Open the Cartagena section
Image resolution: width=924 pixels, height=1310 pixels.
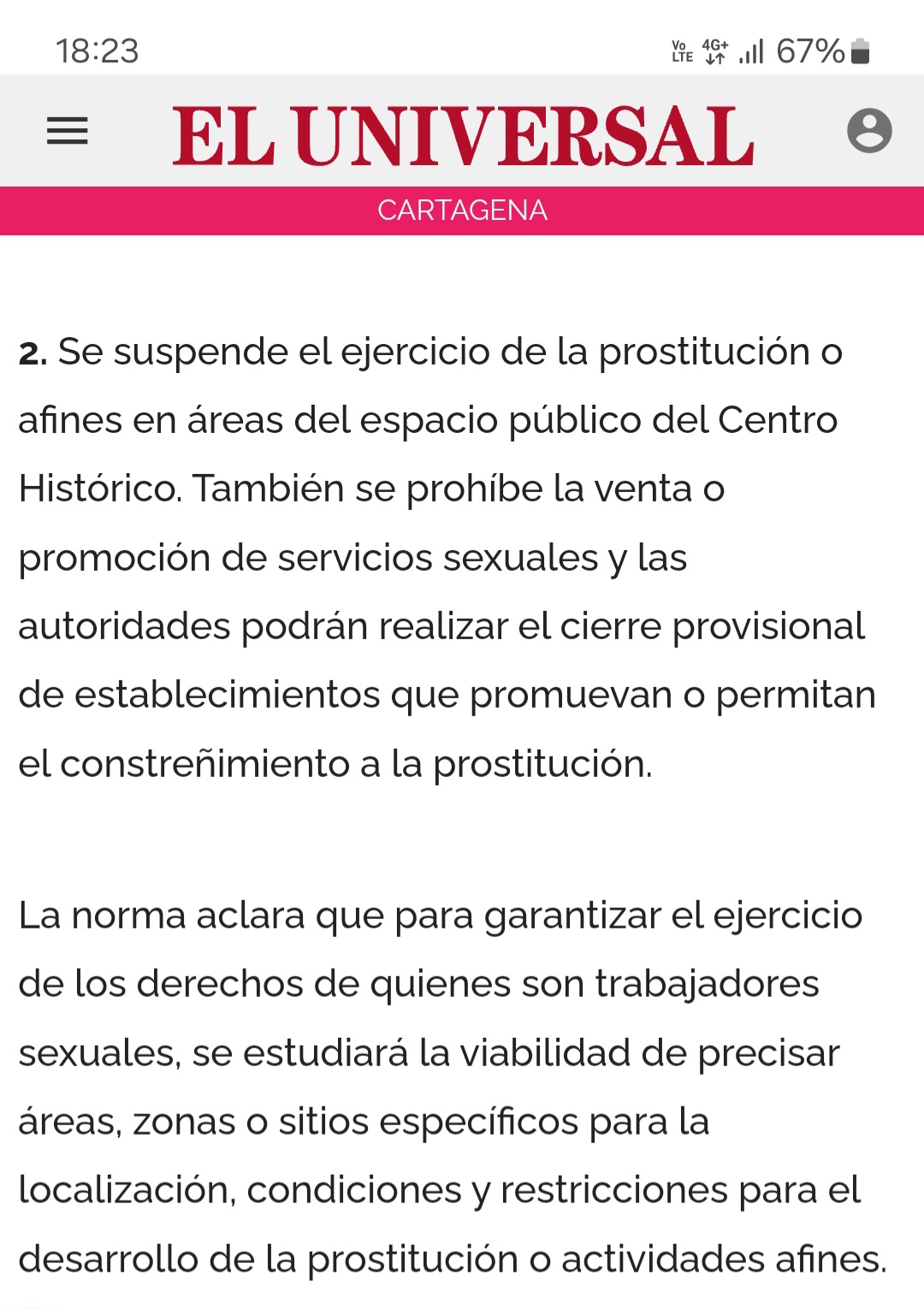pos(462,210)
